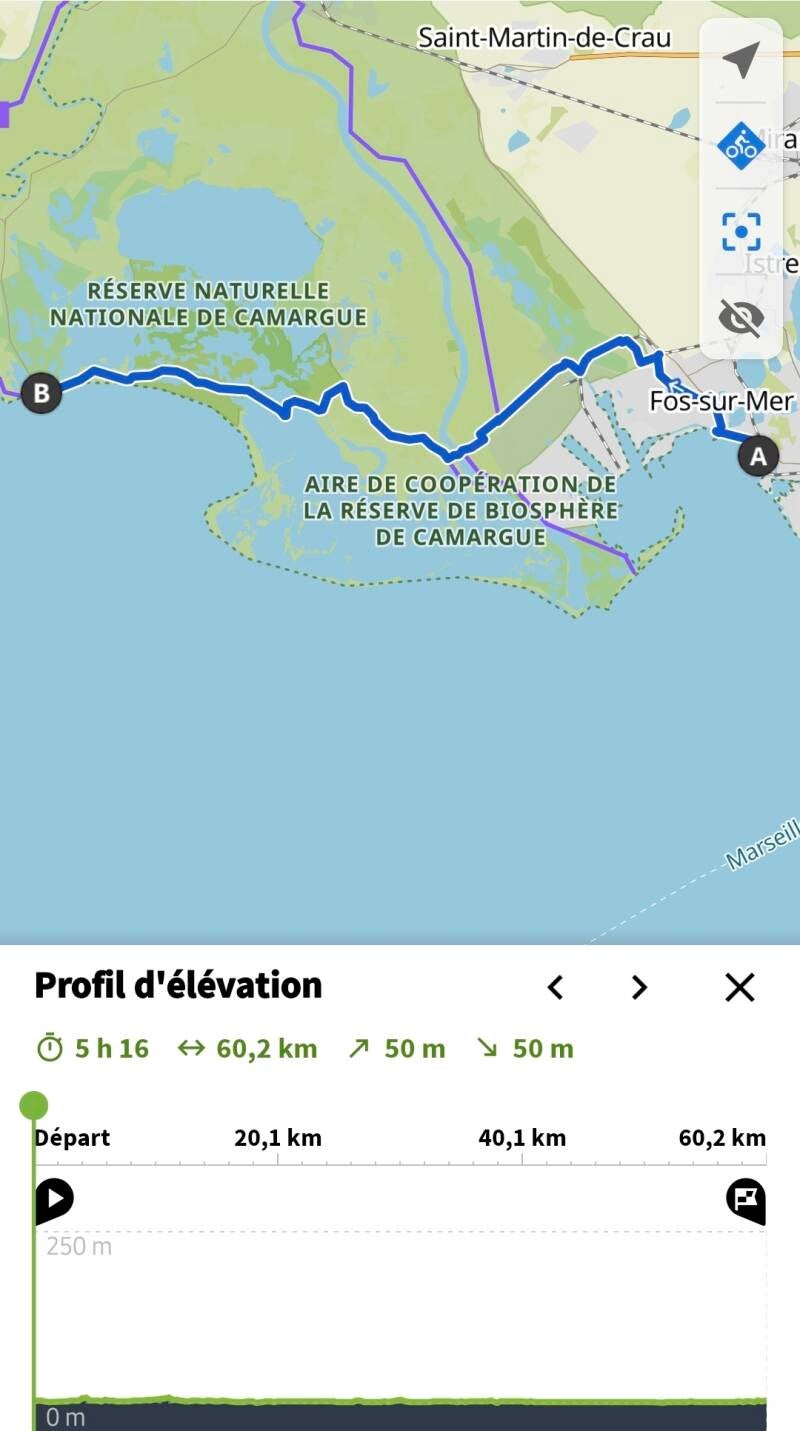This screenshot has height=1431, width=800.
Task: Select destination marker B
Action: coord(41,393)
